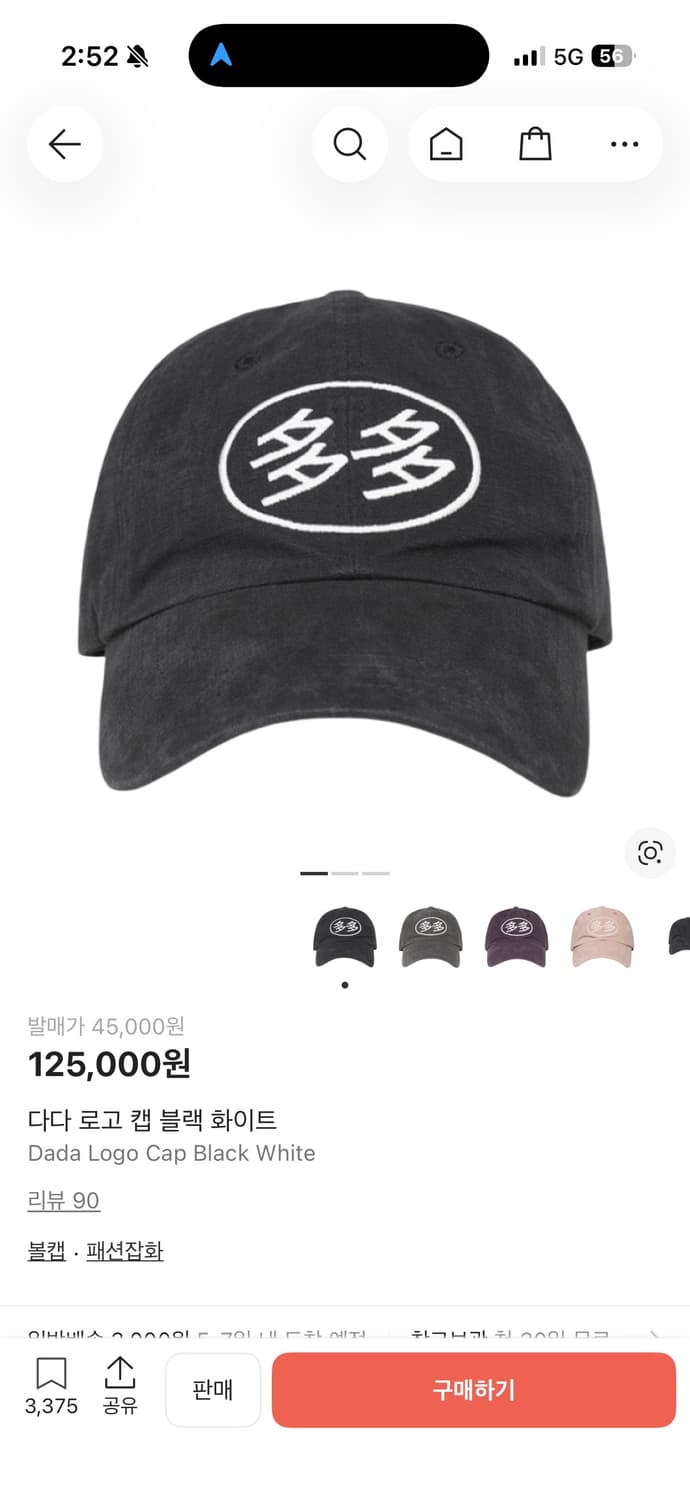The image size is (690, 1500).
Task: Select the black cap color thumbnail
Action: click(x=345, y=937)
